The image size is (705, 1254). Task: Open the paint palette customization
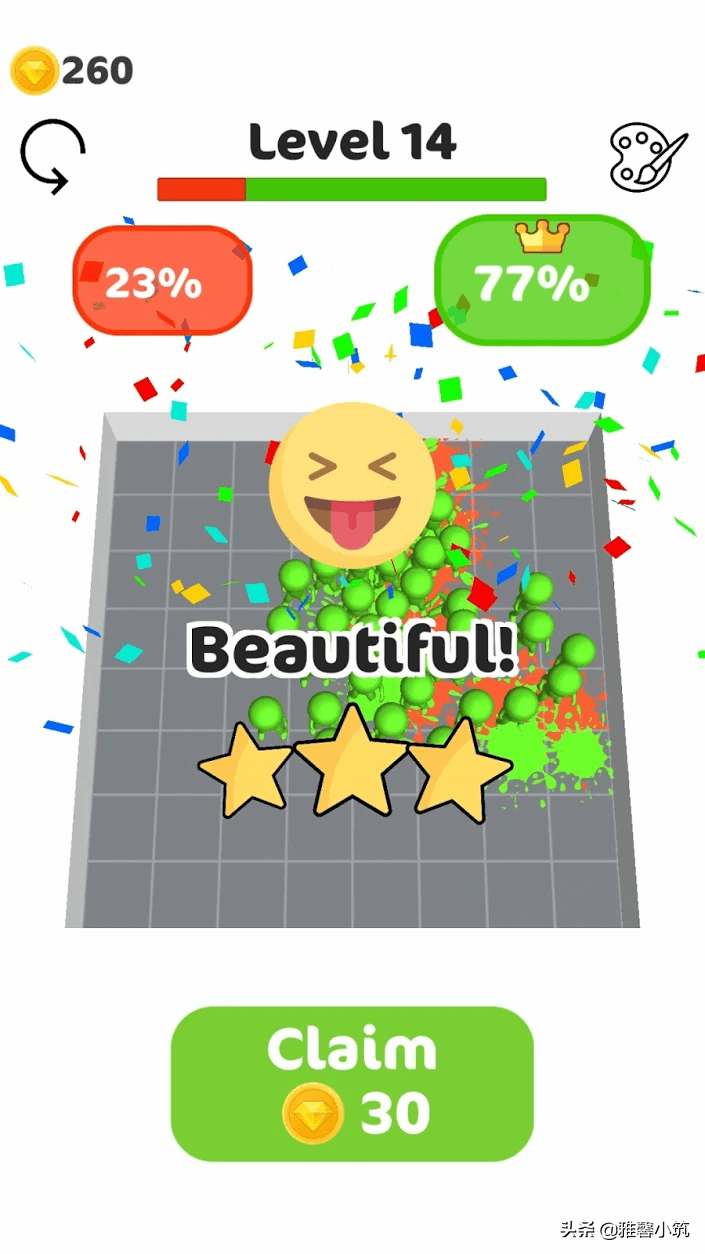pyautogui.click(x=648, y=158)
